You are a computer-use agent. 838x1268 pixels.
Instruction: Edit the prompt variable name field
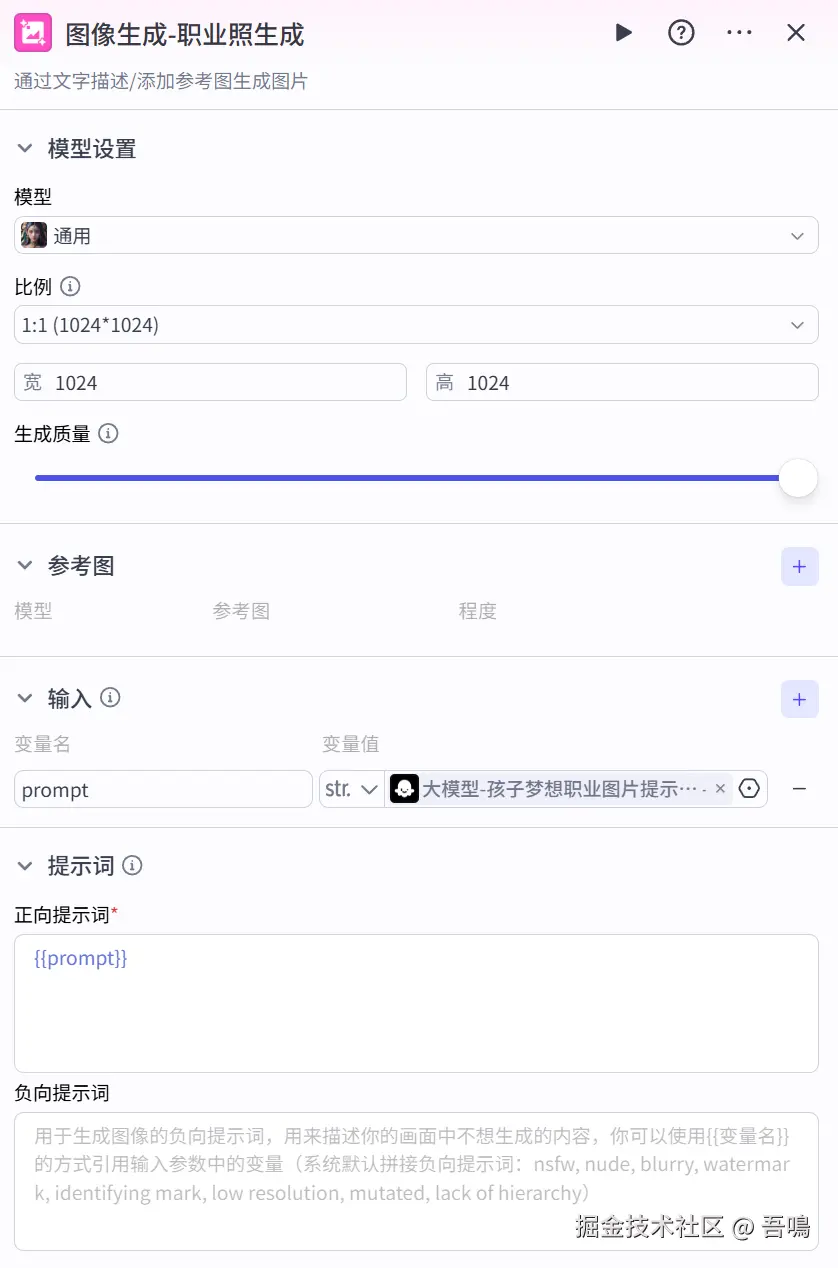pos(163,789)
